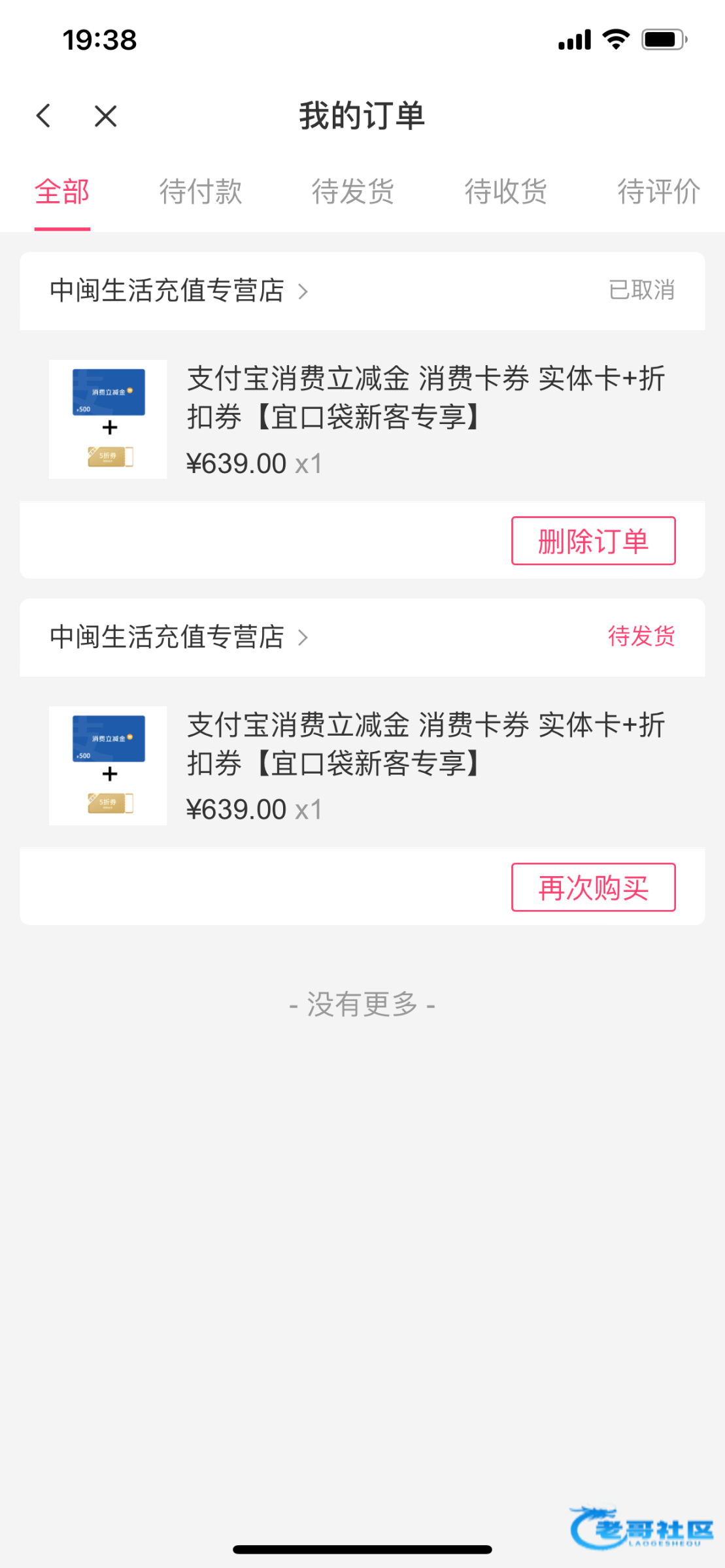This screenshot has width=725, height=1568.
Task: Visit 中闽生活充值专营店 from the 待发货 order
Action: (x=178, y=637)
